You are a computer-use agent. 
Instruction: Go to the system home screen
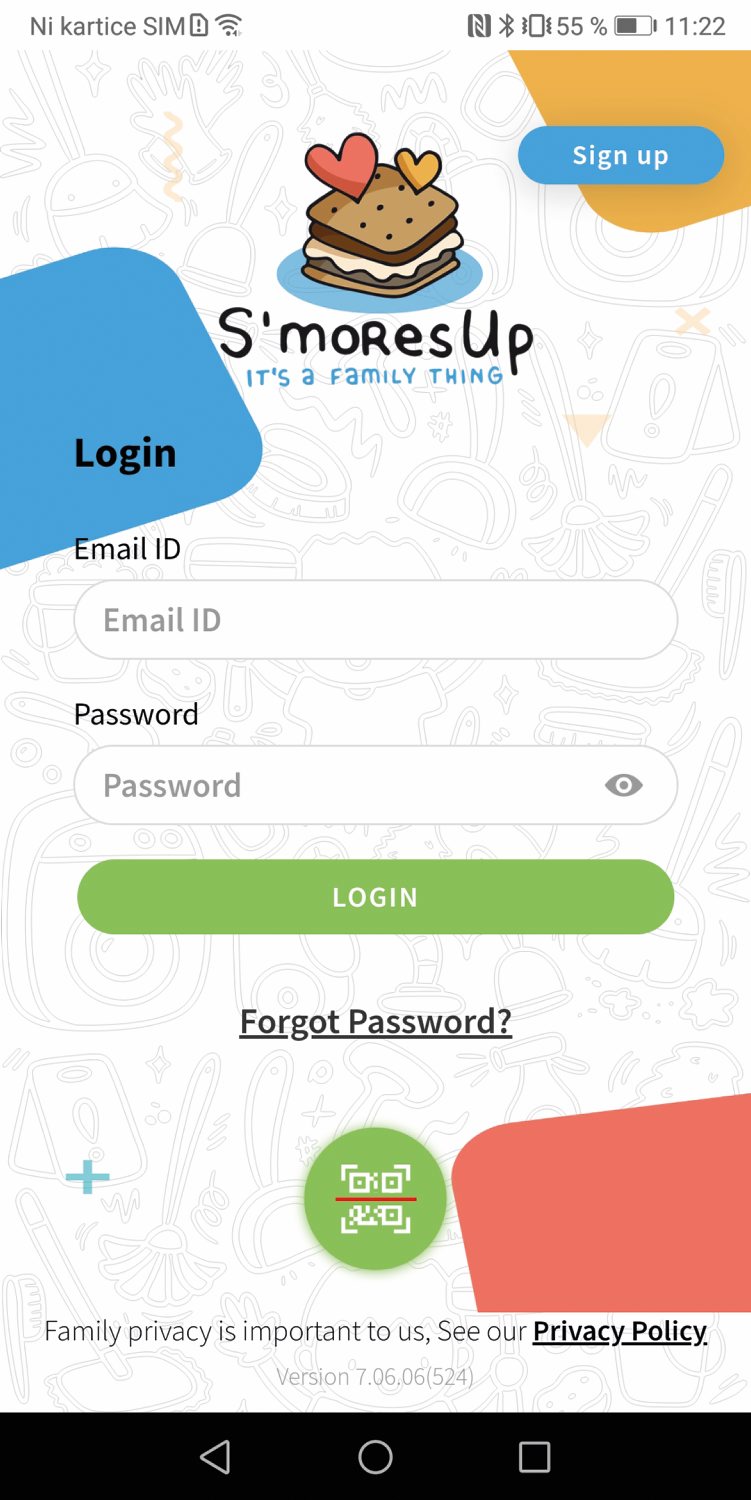pyautogui.click(x=375, y=1457)
